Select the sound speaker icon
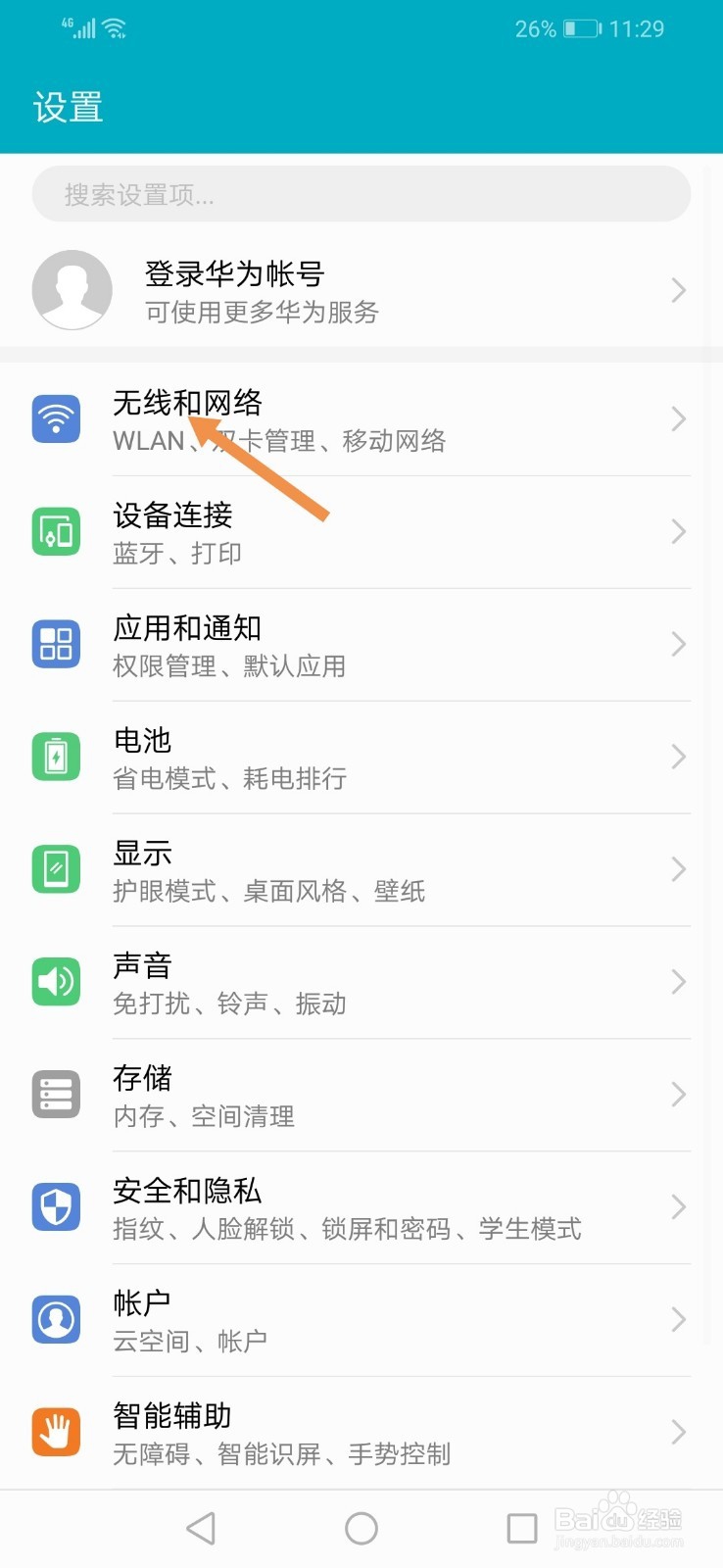 (x=56, y=981)
